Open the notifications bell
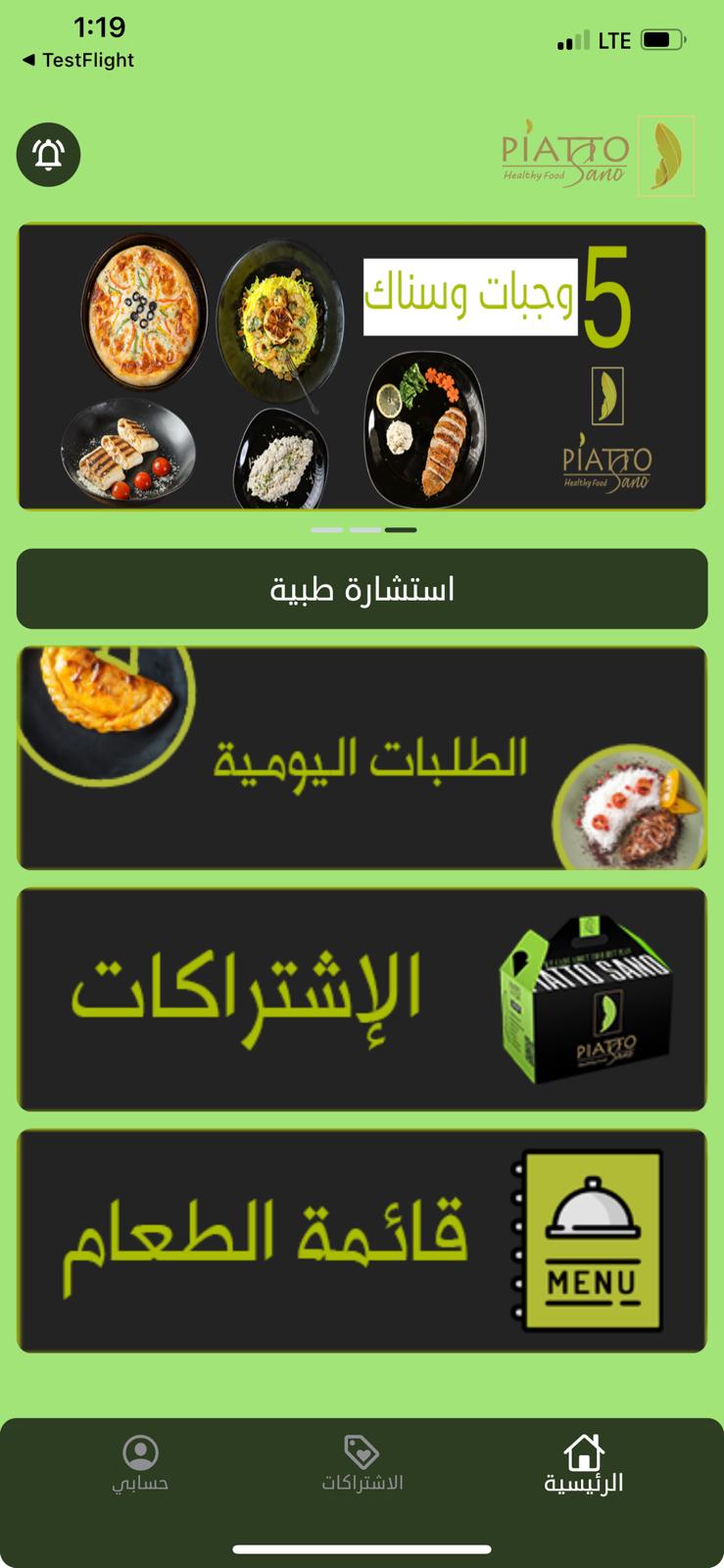The image size is (724, 1568). [x=48, y=155]
